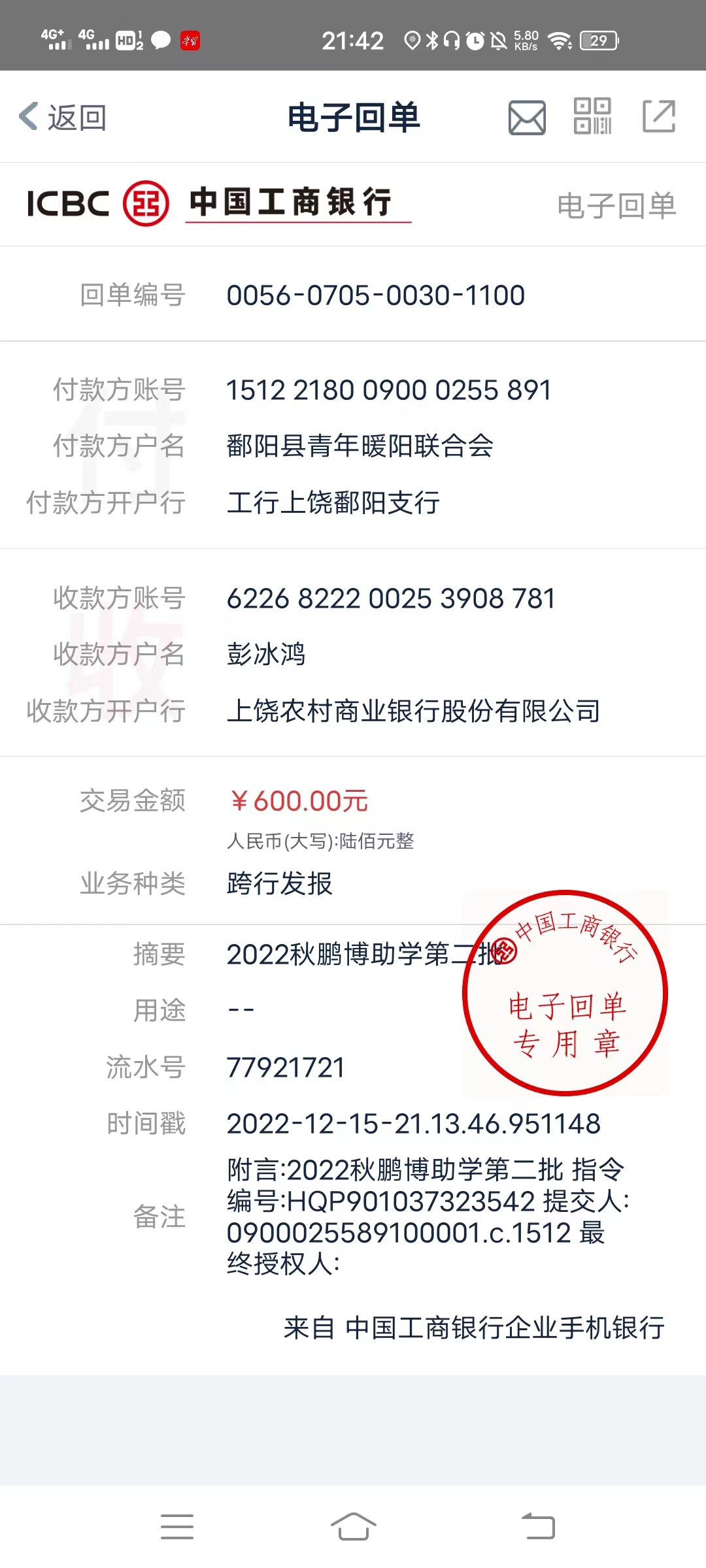Select the battery indicator showing 29
Viewport: 706px width, 1568px height.
(x=599, y=41)
